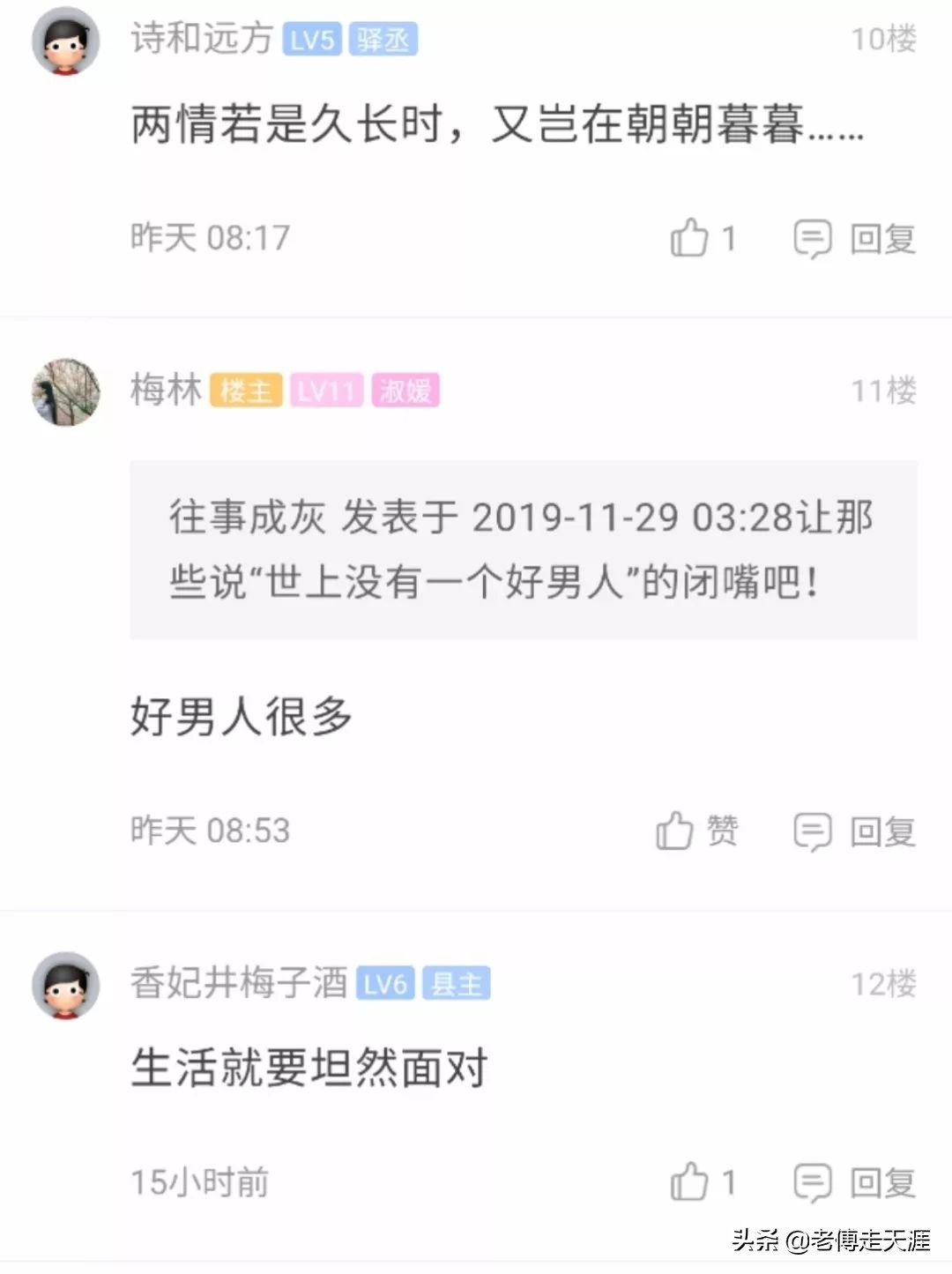Image resolution: width=952 pixels, height=1274 pixels.
Task: Open 香妃井梅子酒's profile avatar
Action: click(x=64, y=986)
